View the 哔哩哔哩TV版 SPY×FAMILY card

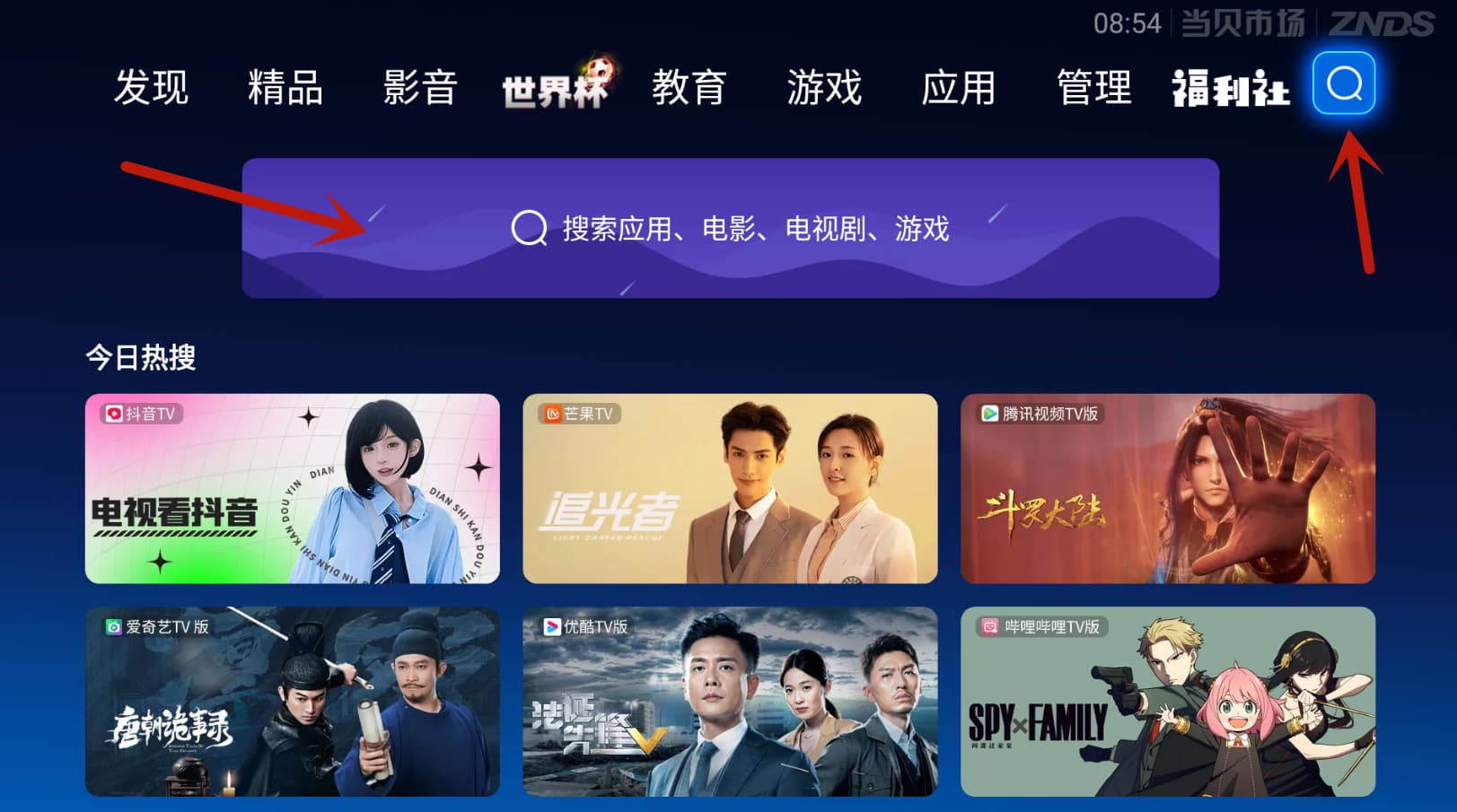point(1167,702)
